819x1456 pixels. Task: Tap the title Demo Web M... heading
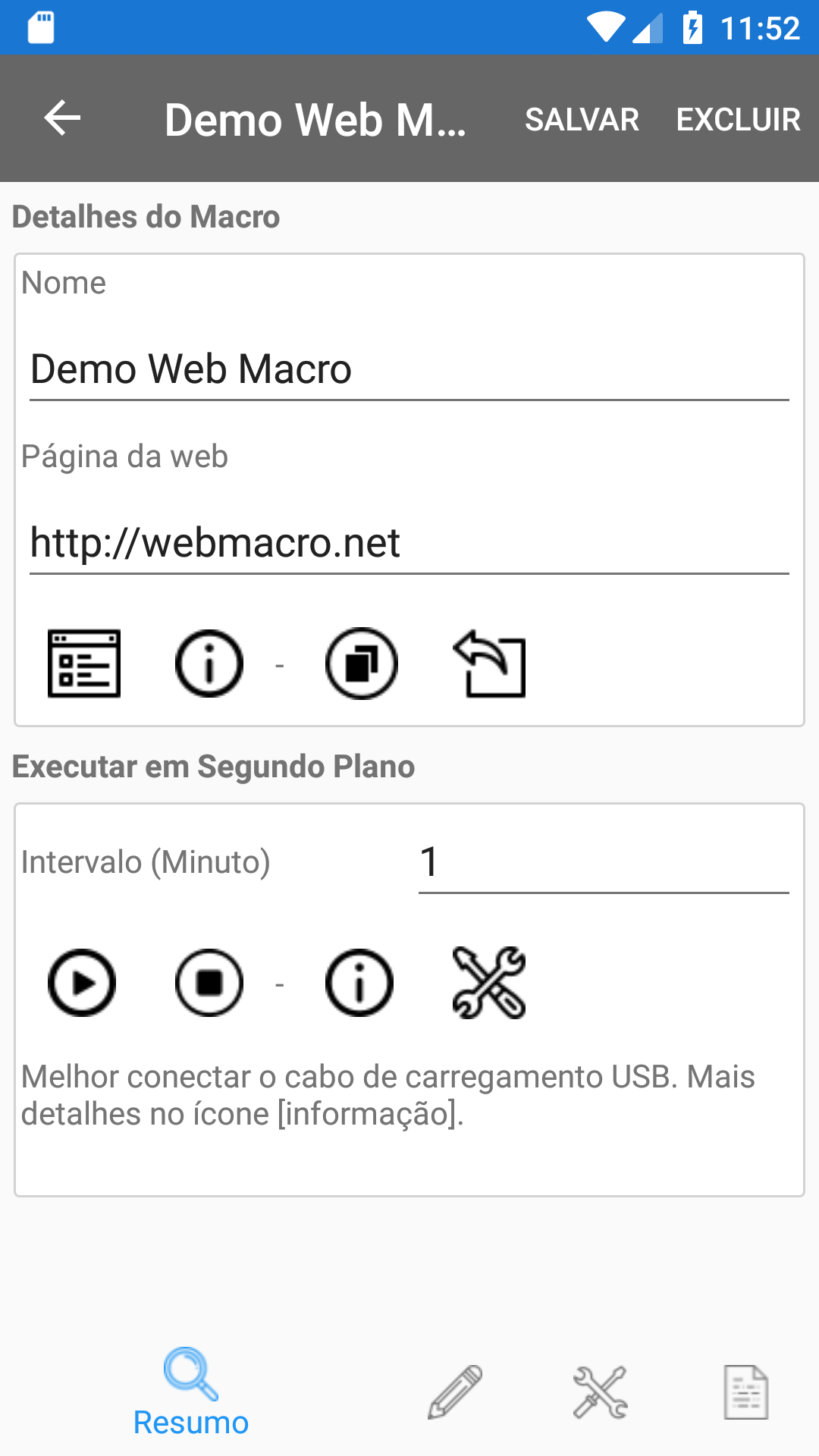tap(317, 118)
